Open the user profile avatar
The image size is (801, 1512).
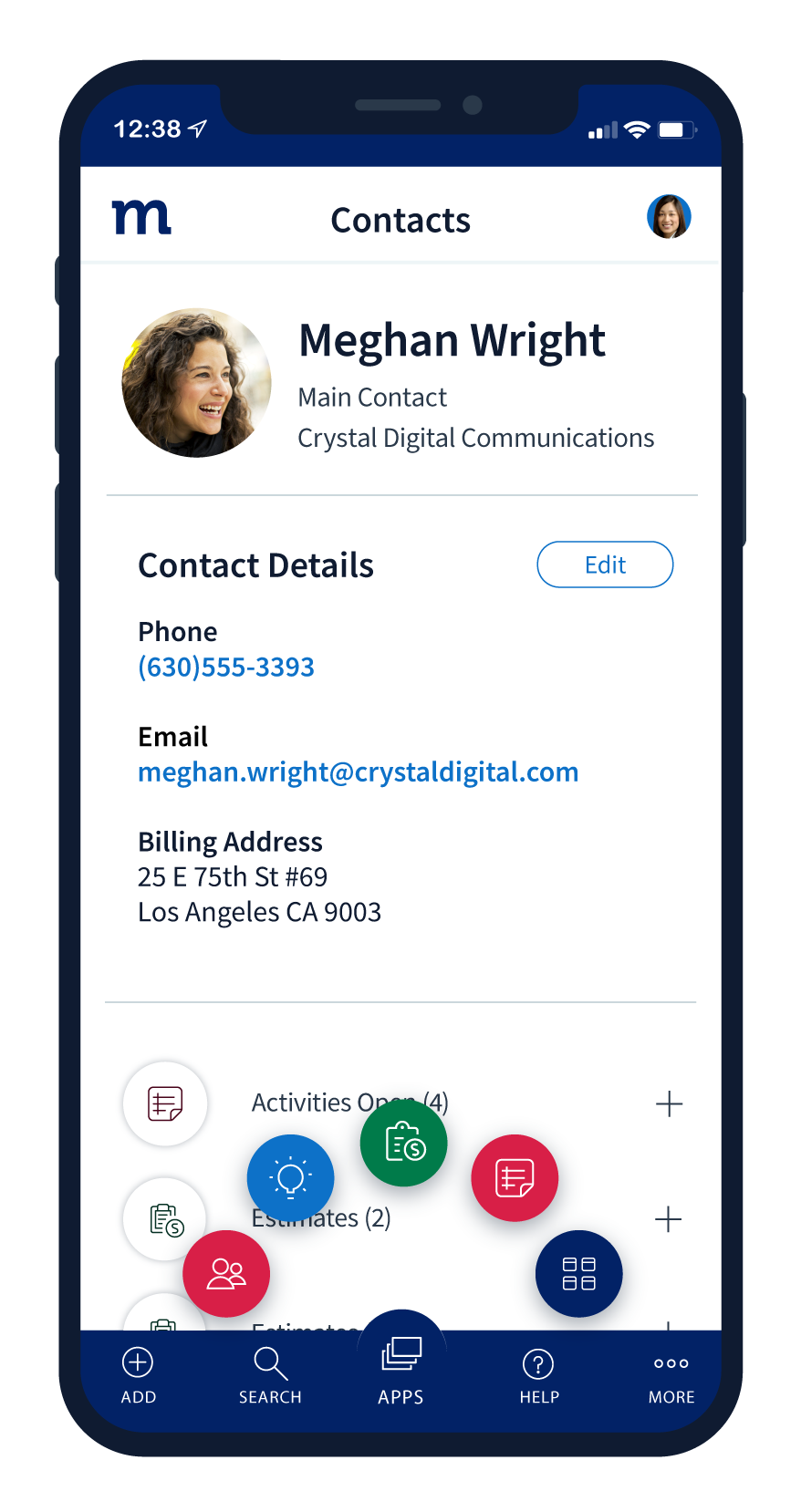coord(669,217)
